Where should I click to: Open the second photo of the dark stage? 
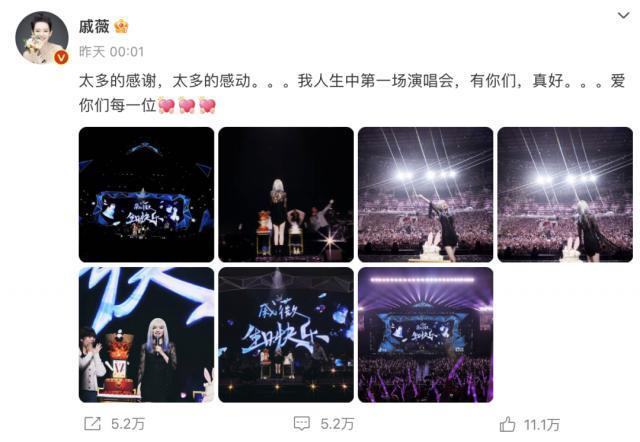[285, 194]
